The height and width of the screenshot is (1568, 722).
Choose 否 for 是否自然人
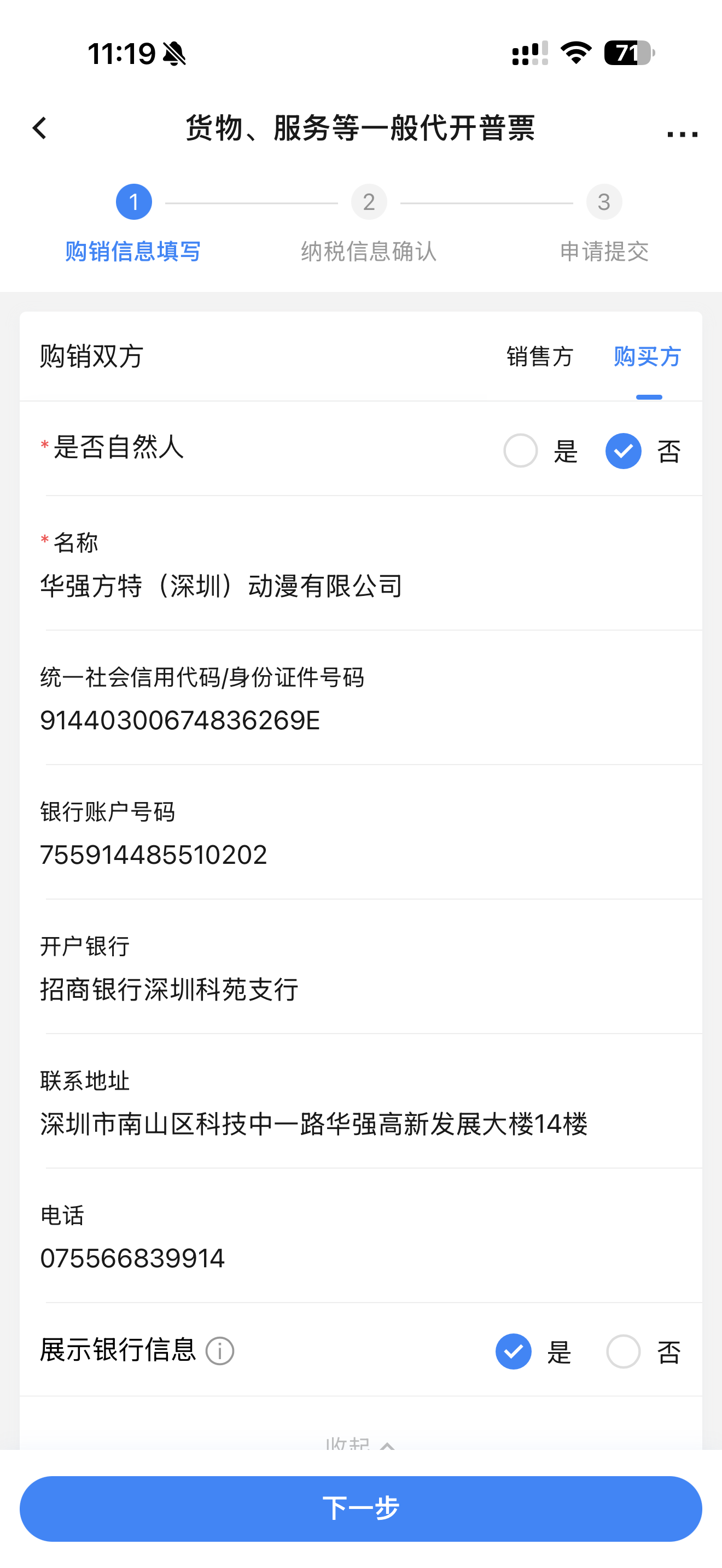click(x=624, y=451)
